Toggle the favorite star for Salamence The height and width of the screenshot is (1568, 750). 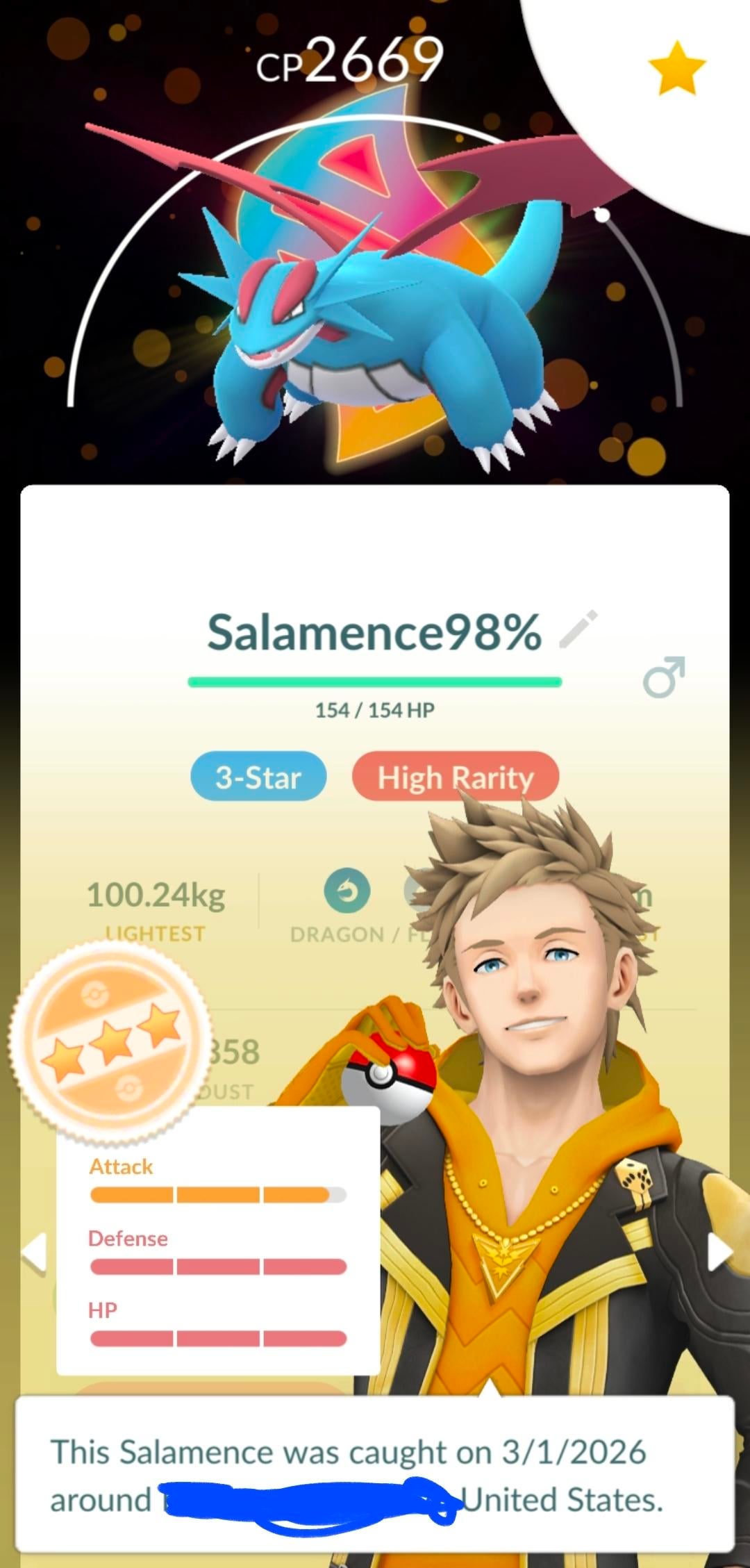(x=676, y=68)
